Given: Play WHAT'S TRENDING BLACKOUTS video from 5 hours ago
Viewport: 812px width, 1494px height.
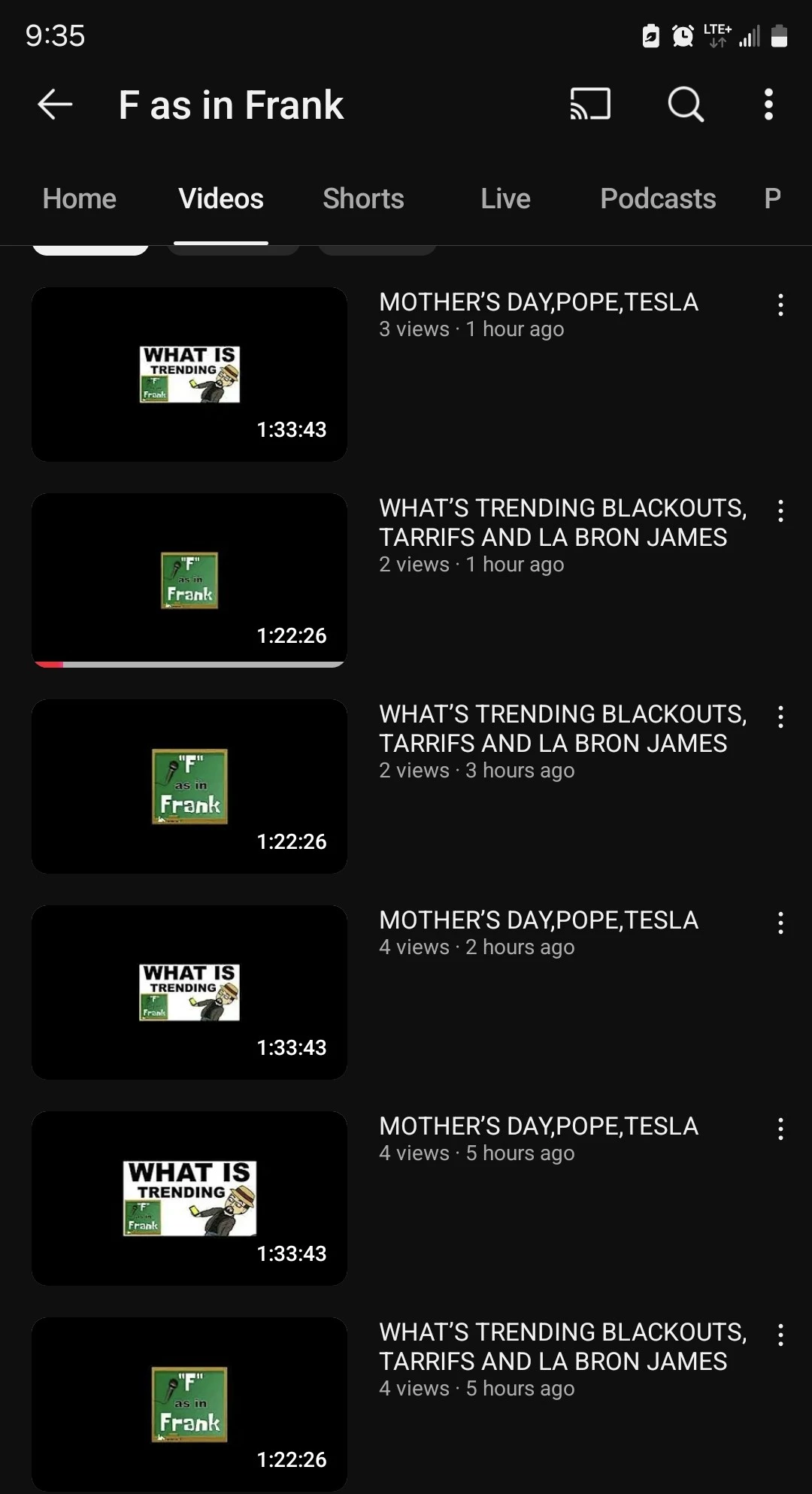Looking at the screenshot, I should pyautogui.click(x=189, y=1405).
